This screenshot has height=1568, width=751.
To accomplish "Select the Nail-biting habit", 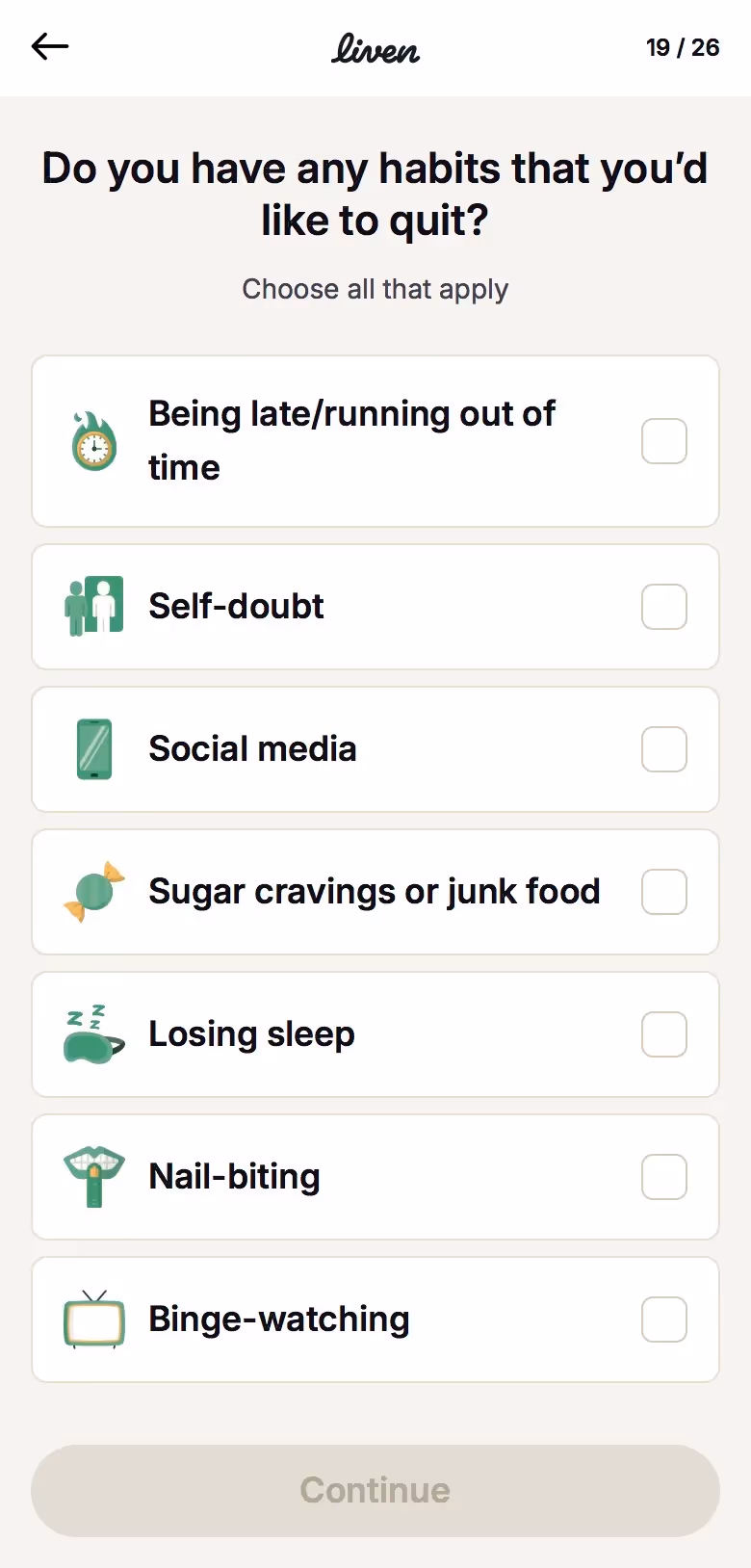I will [375, 1177].
